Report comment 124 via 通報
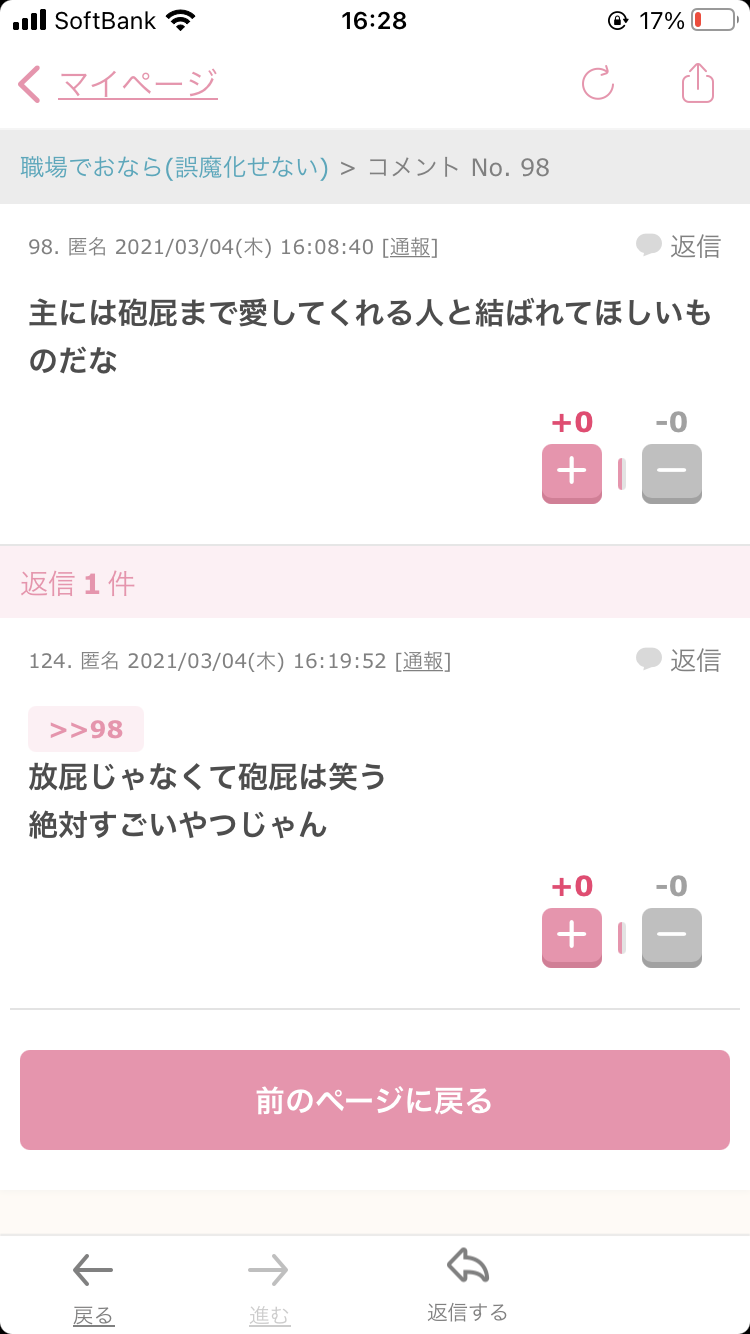The image size is (750, 1334). pyautogui.click(x=423, y=661)
